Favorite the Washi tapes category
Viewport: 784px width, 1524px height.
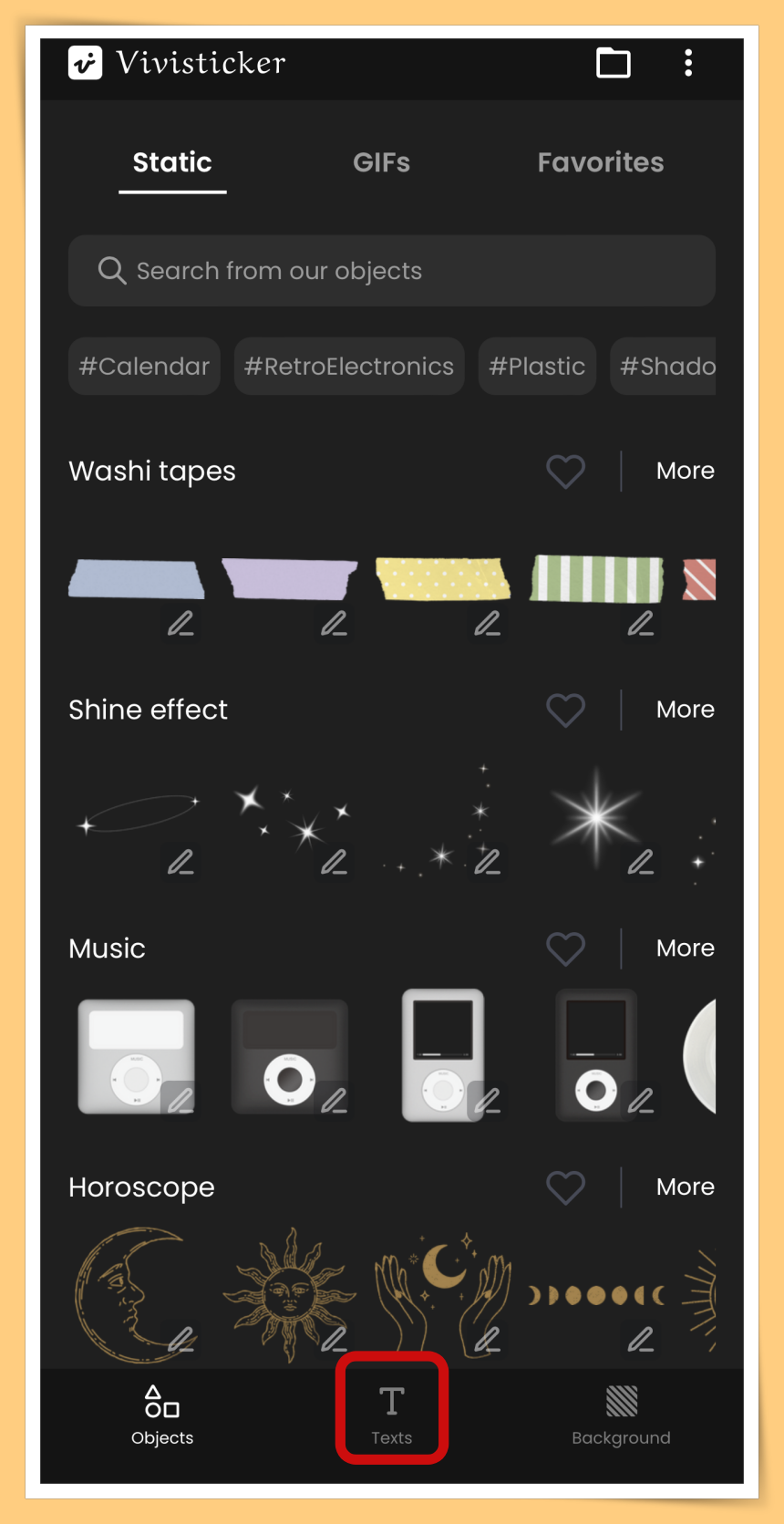[565, 472]
